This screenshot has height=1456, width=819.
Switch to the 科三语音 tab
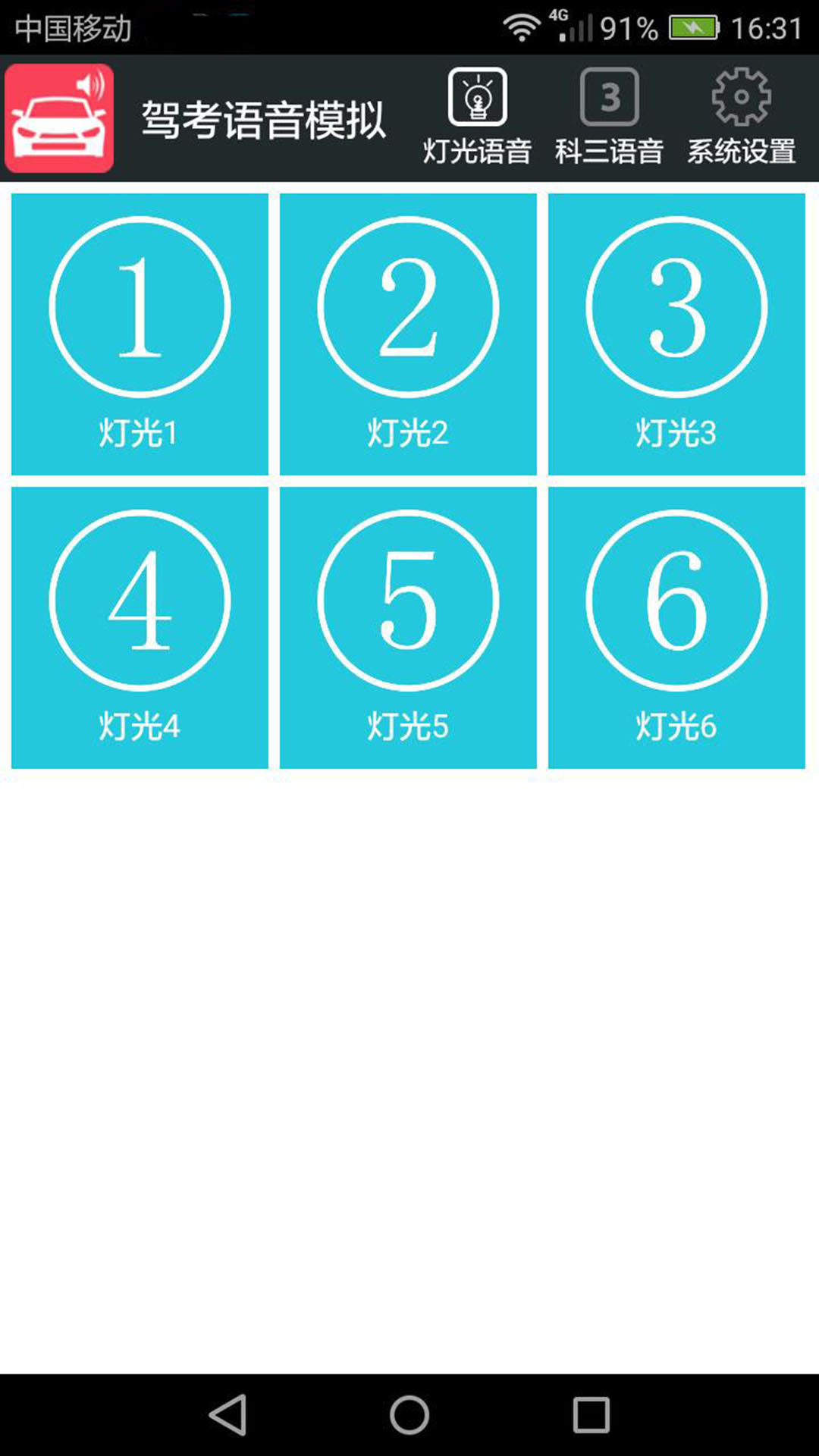click(609, 117)
